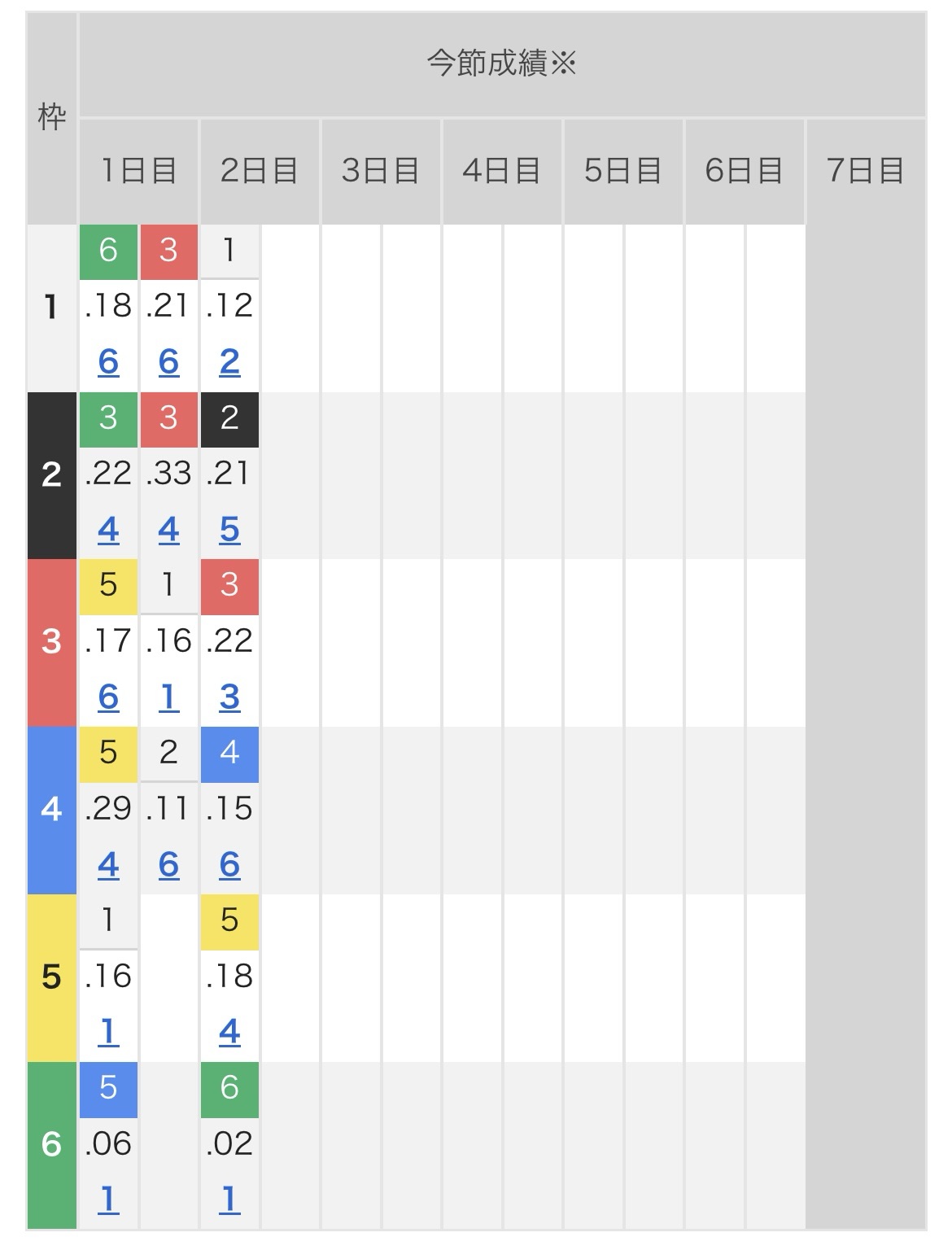This screenshot has height=1250, width=952.
Task: Open lane 2 result link under .21
Action: 229,530
